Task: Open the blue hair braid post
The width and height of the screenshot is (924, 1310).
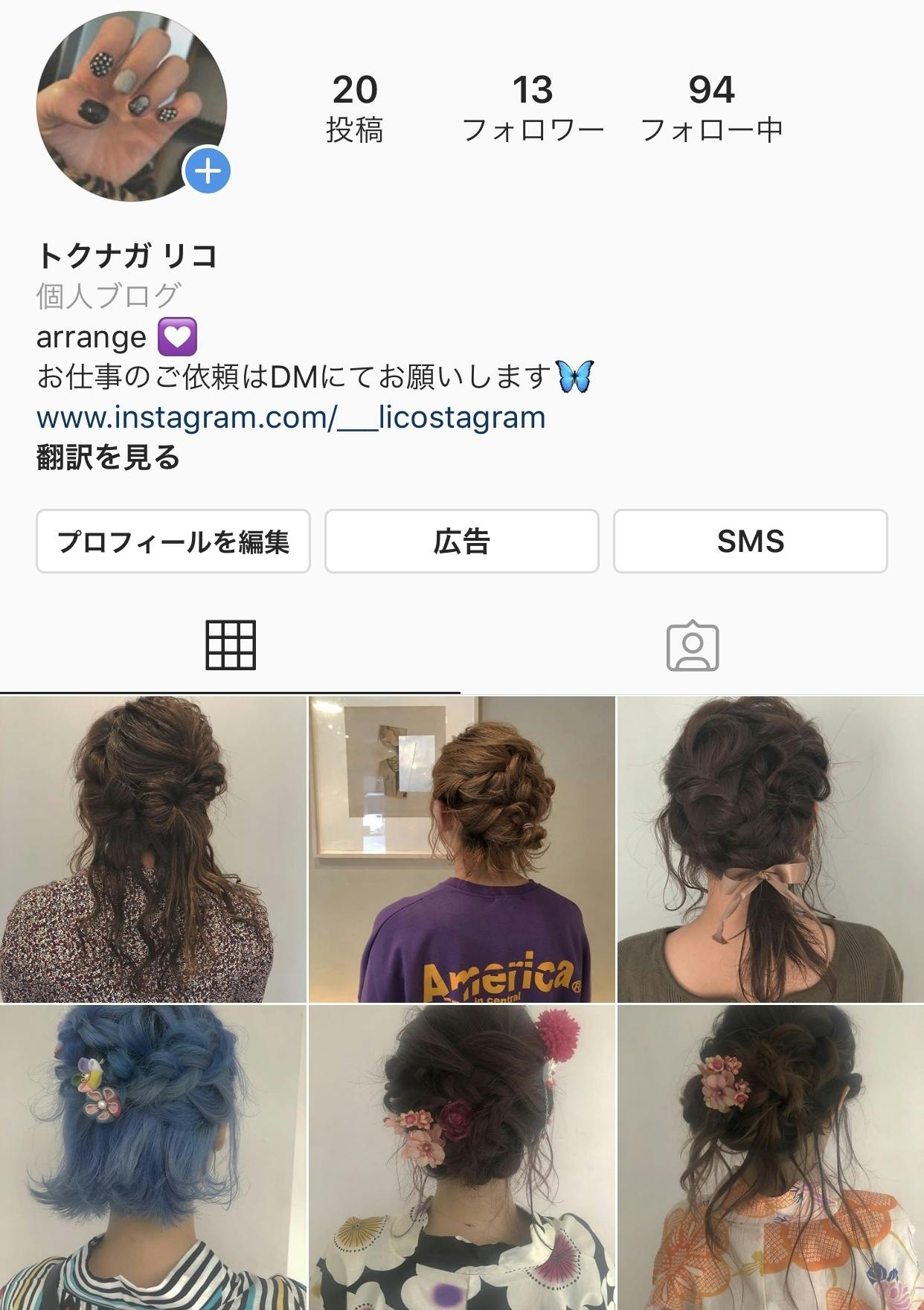Action: coord(153,1157)
